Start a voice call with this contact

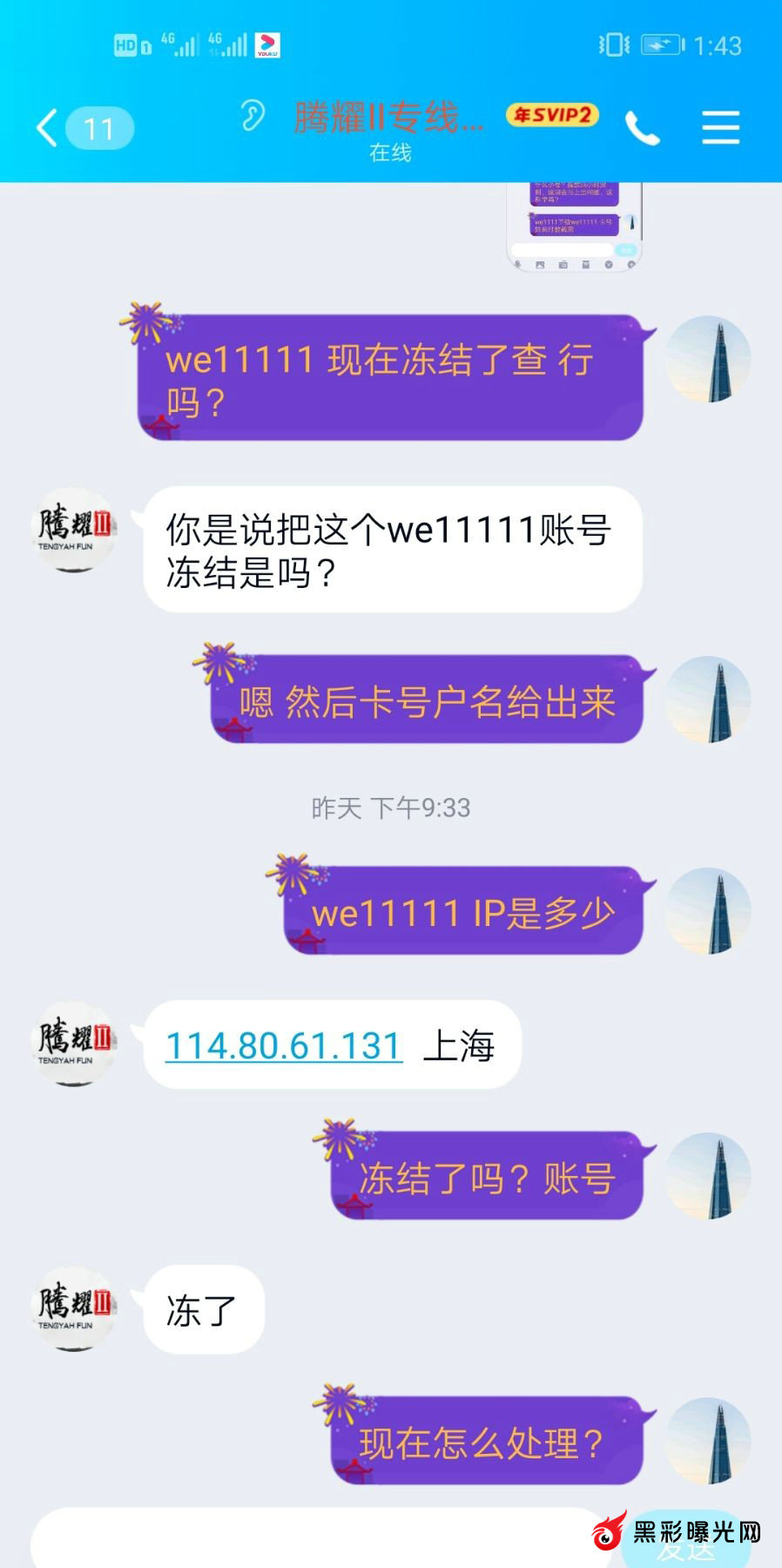pyautogui.click(x=643, y=129)
